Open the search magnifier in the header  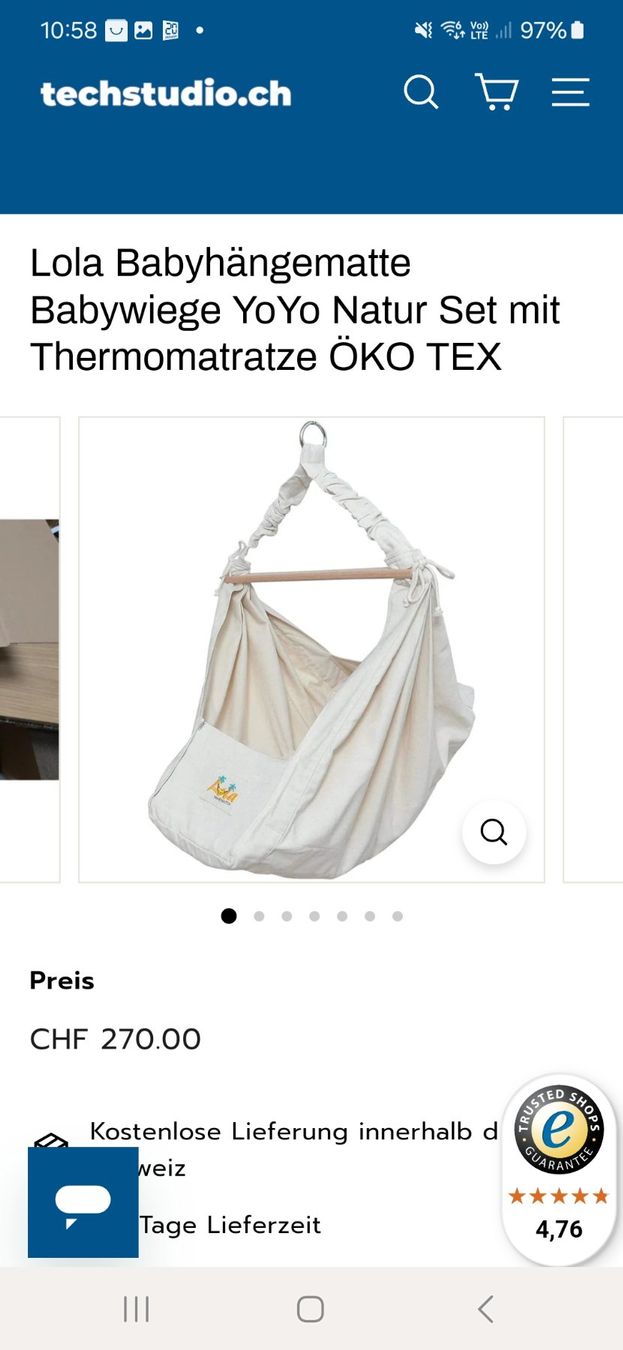(x=421, y=93)
